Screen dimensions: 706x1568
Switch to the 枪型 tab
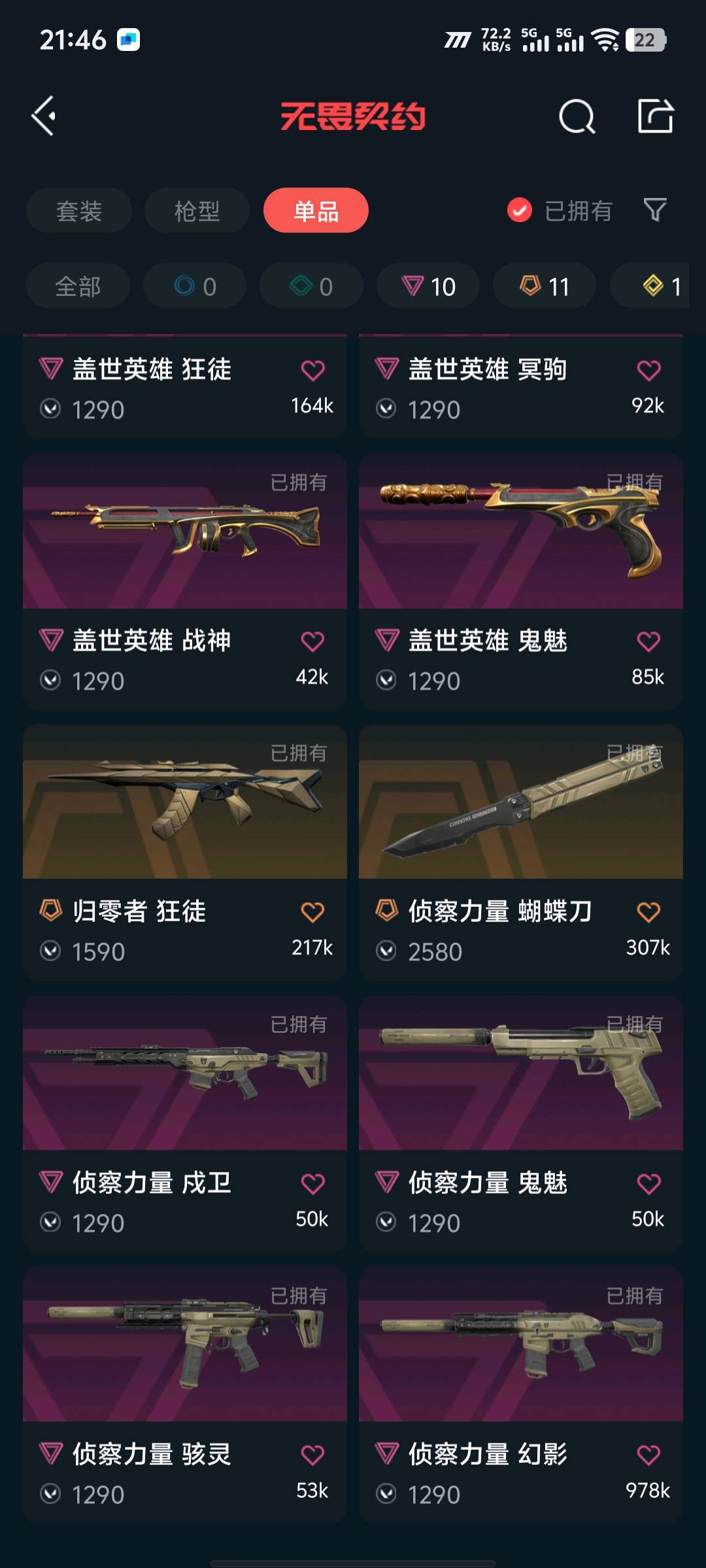click(x=197, y=211)
